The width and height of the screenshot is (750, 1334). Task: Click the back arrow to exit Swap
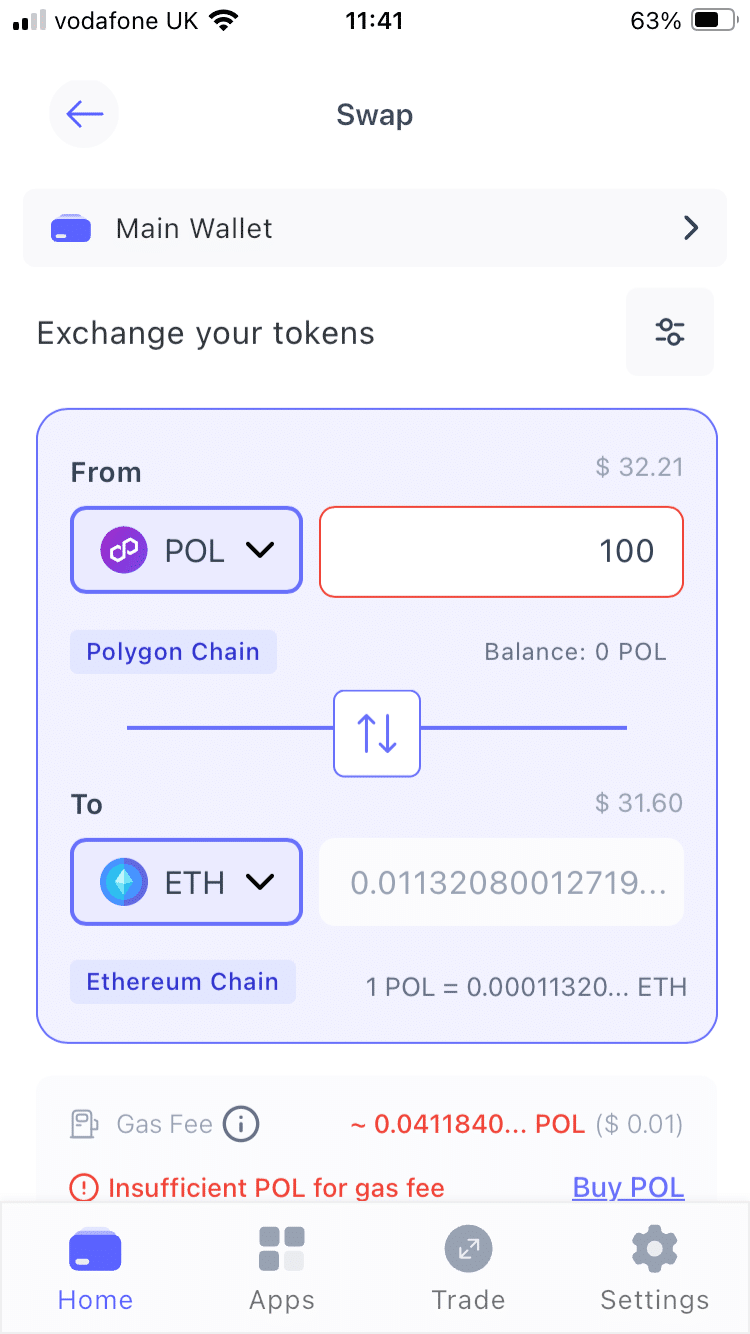coord(84,113)
